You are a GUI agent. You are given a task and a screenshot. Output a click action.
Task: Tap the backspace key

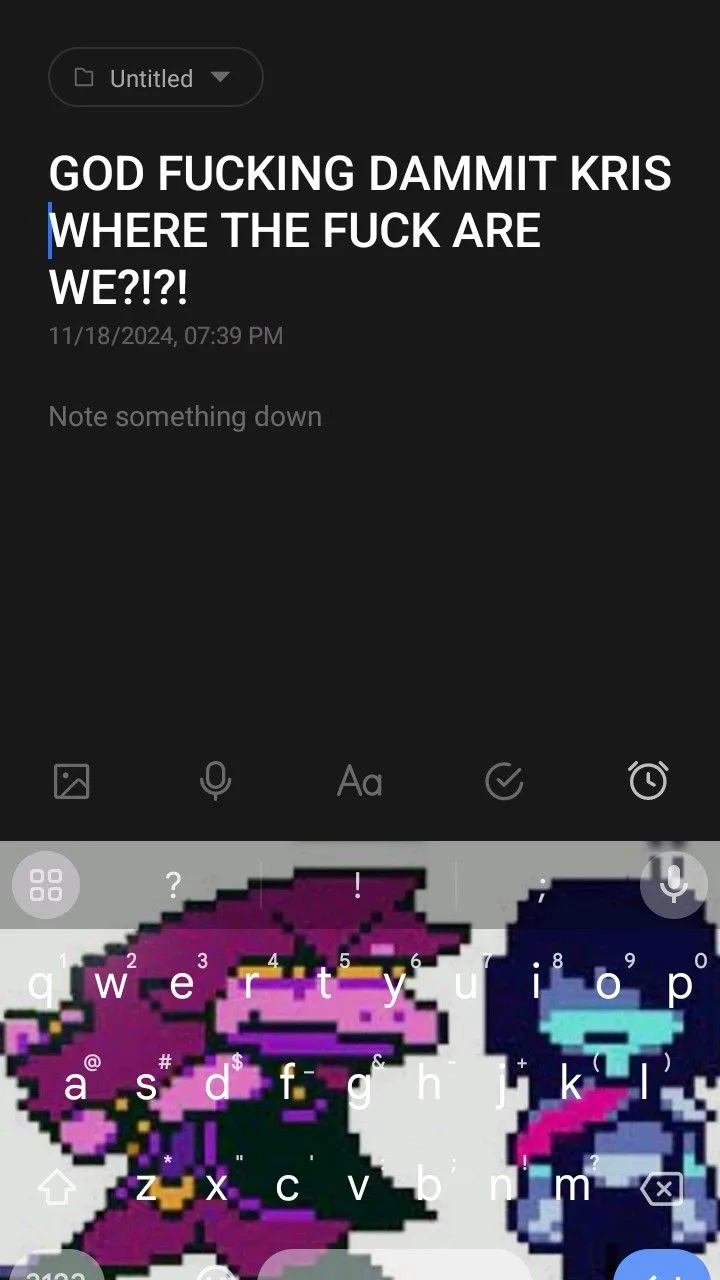661,1187
